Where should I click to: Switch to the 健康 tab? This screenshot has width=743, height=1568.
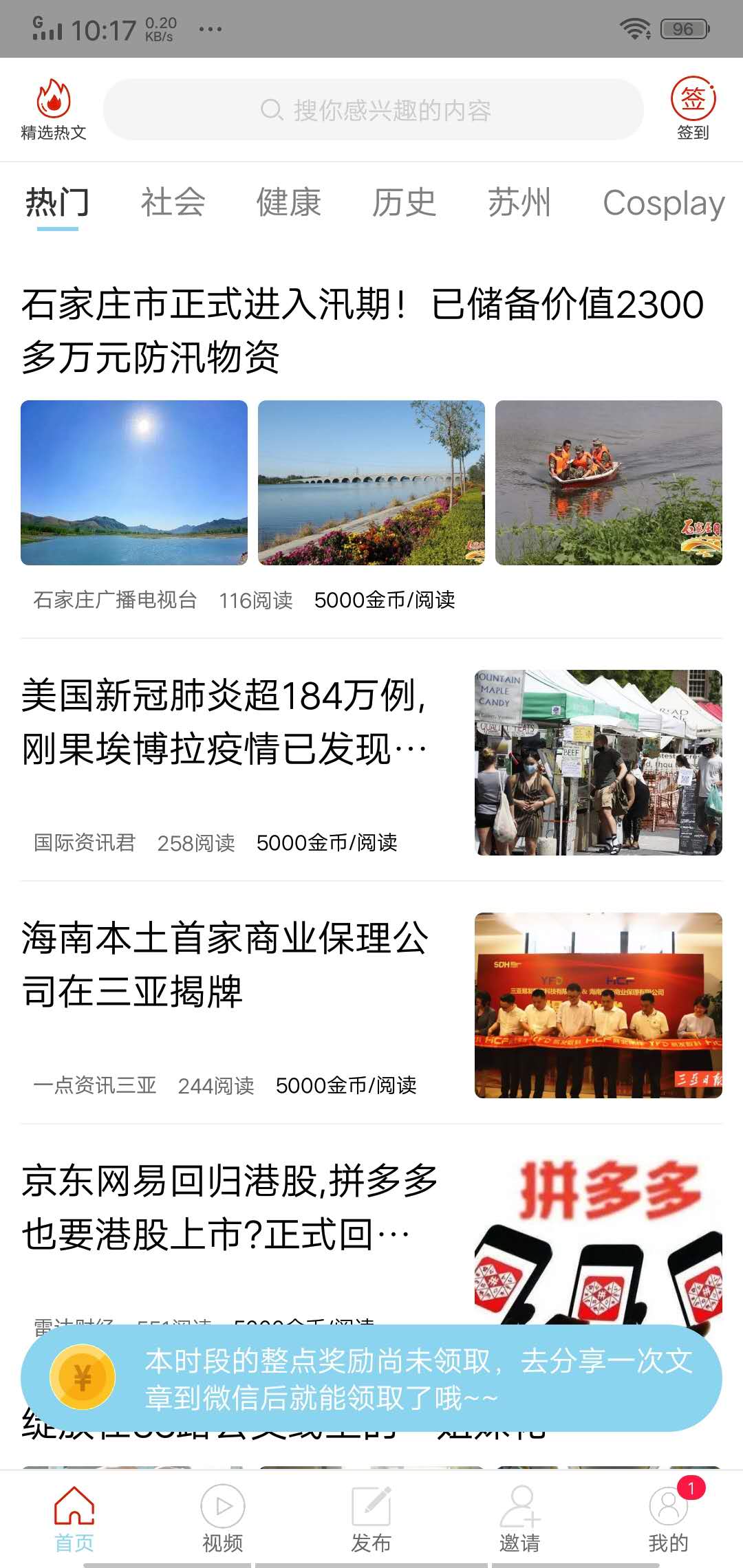click(x=289, y=202)
